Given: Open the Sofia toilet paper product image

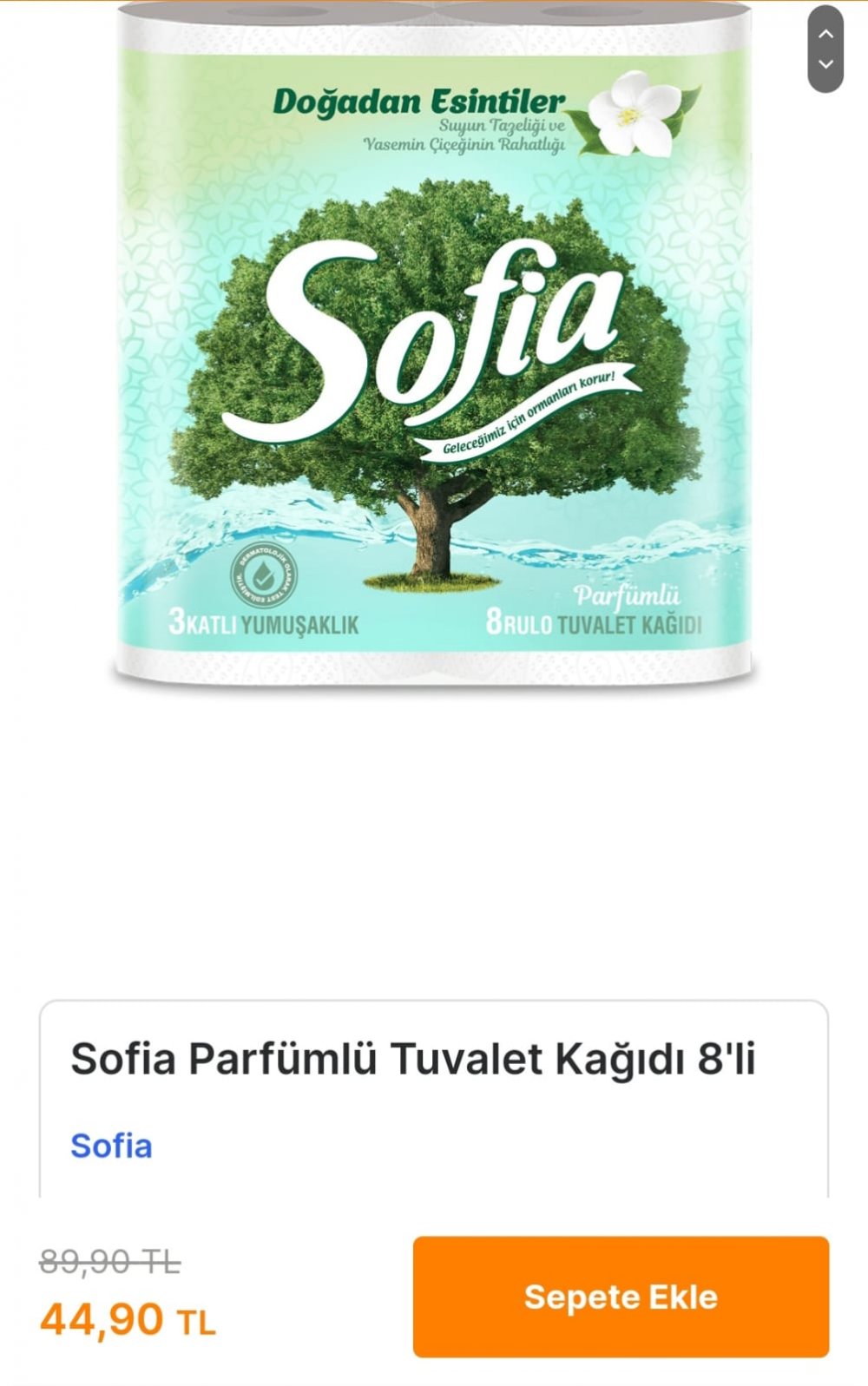Looking at the screenshot, I should coord(434,347).
